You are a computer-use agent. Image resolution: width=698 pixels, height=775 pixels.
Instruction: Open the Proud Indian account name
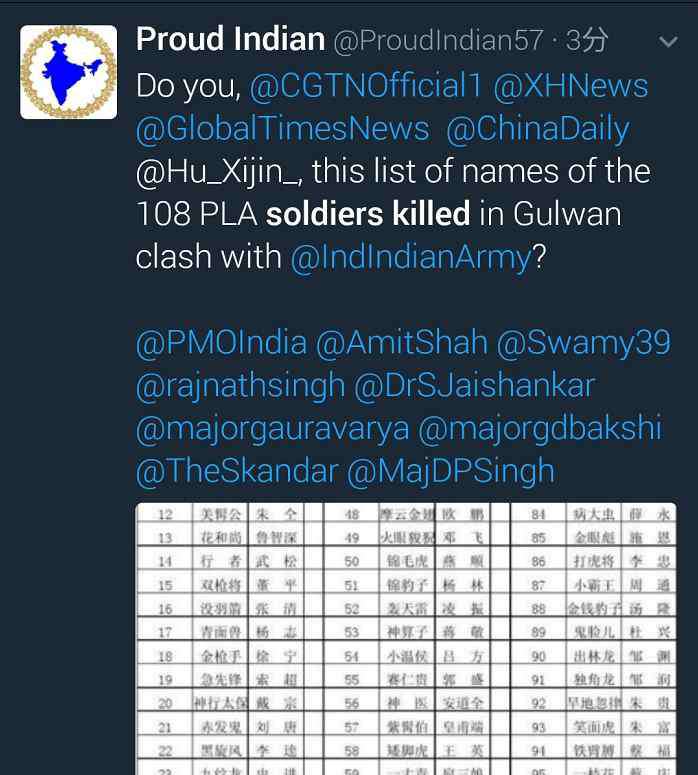(x=230, y=40)
